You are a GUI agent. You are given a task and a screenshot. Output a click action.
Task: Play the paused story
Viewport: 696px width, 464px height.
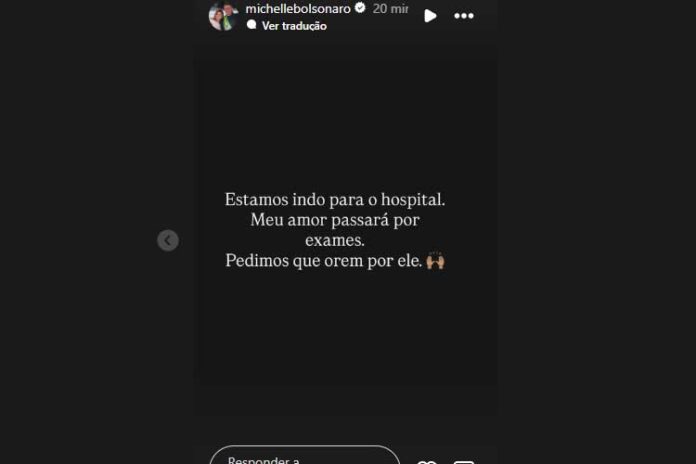(x=430, y=16)
